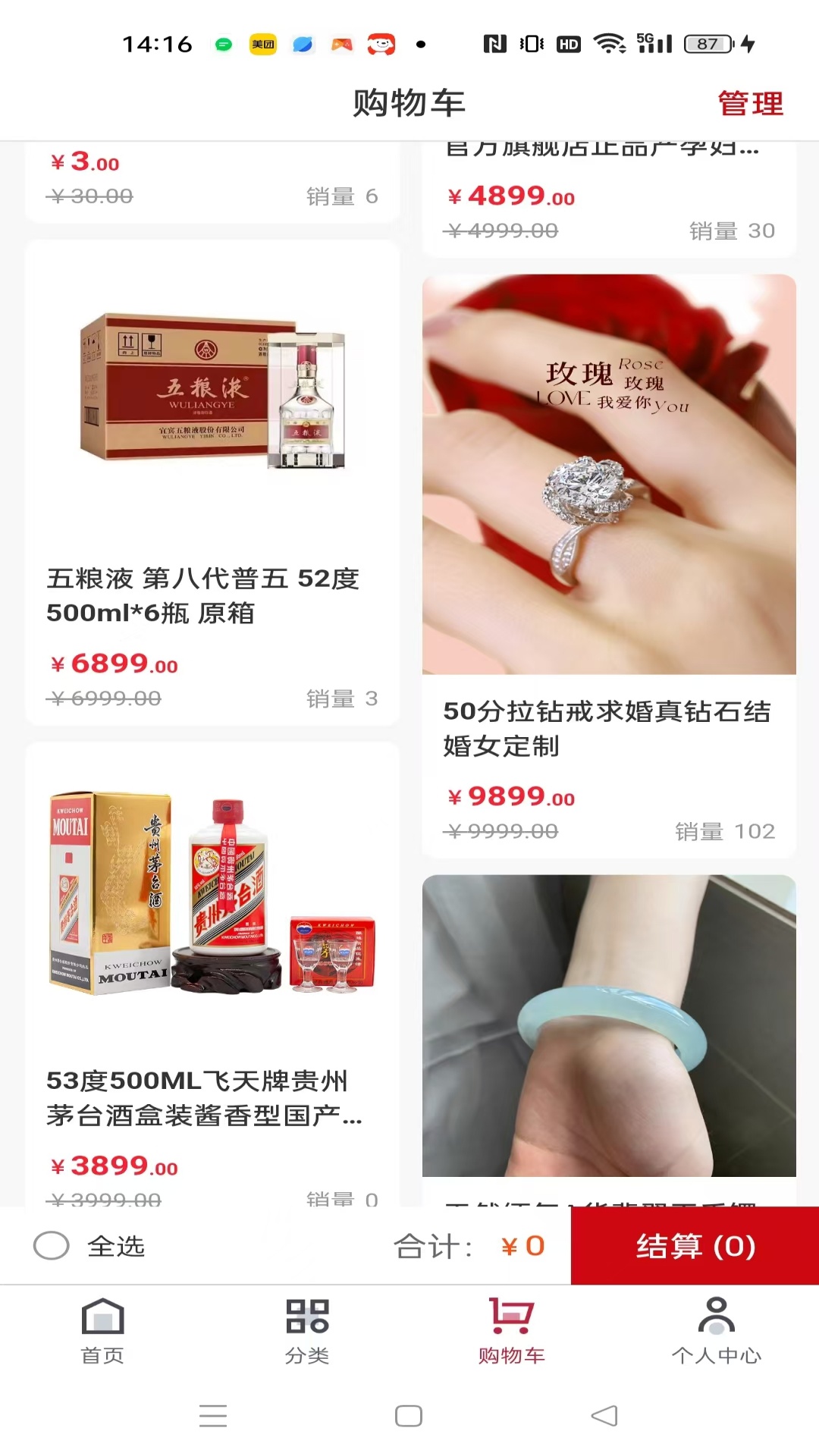Tap 管理 to manage the cart
The width and height of the screenshot is (819, 1456).
point(750,103)
